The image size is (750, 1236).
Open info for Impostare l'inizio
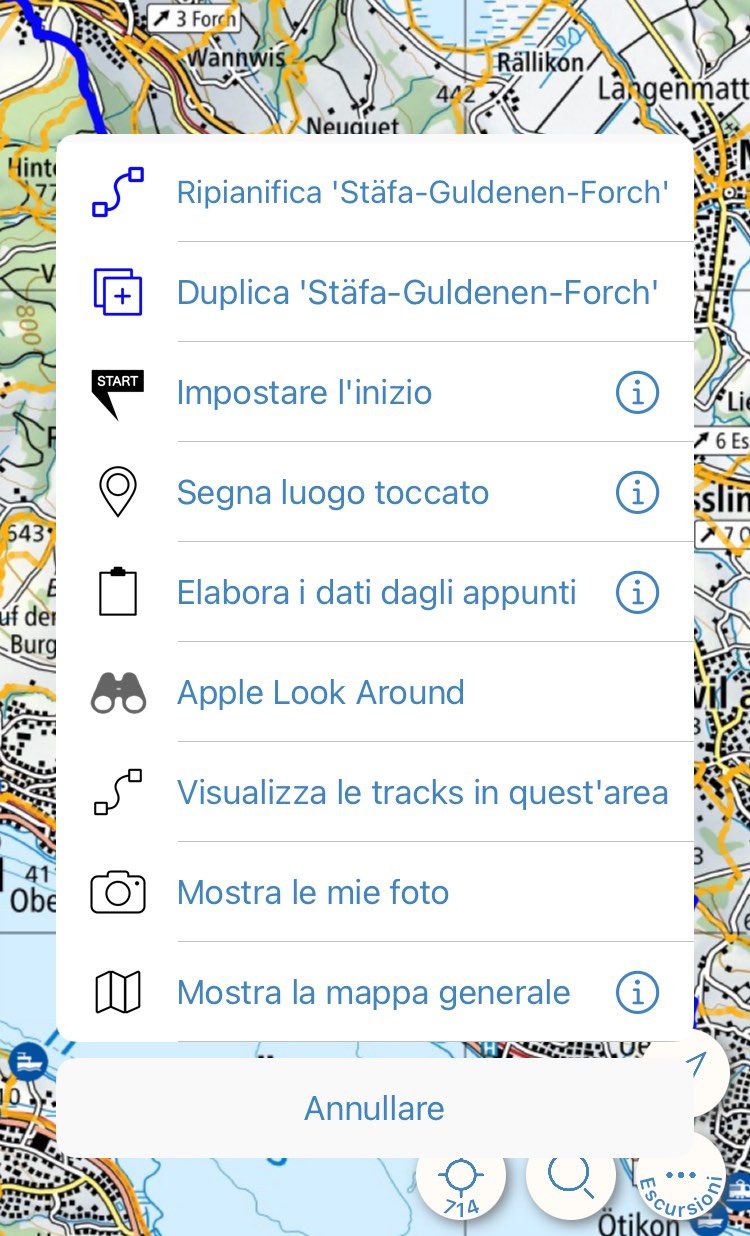pos(637,392)
